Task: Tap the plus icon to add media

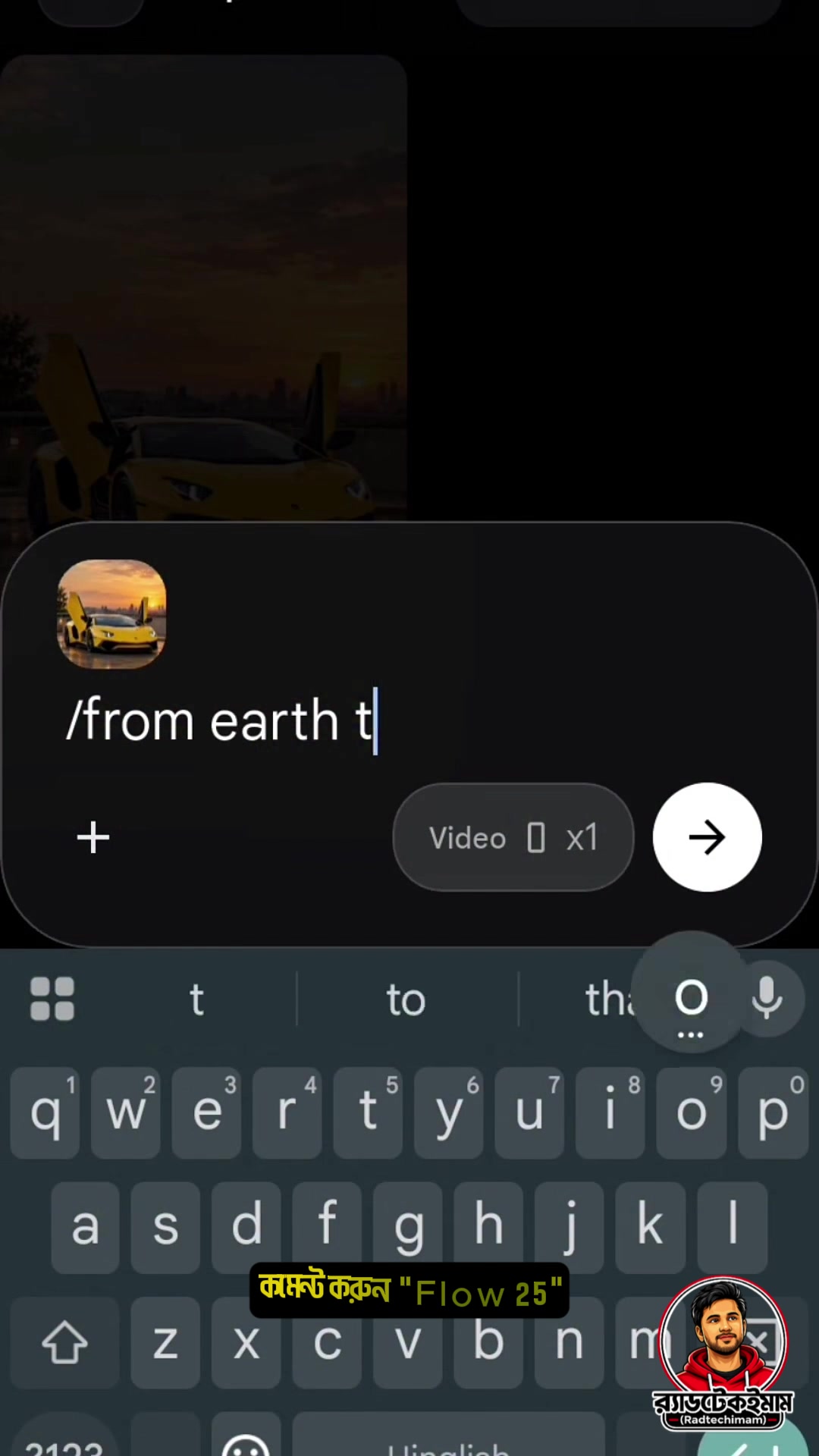Action: pyautogui.click(x=93, y=837)
